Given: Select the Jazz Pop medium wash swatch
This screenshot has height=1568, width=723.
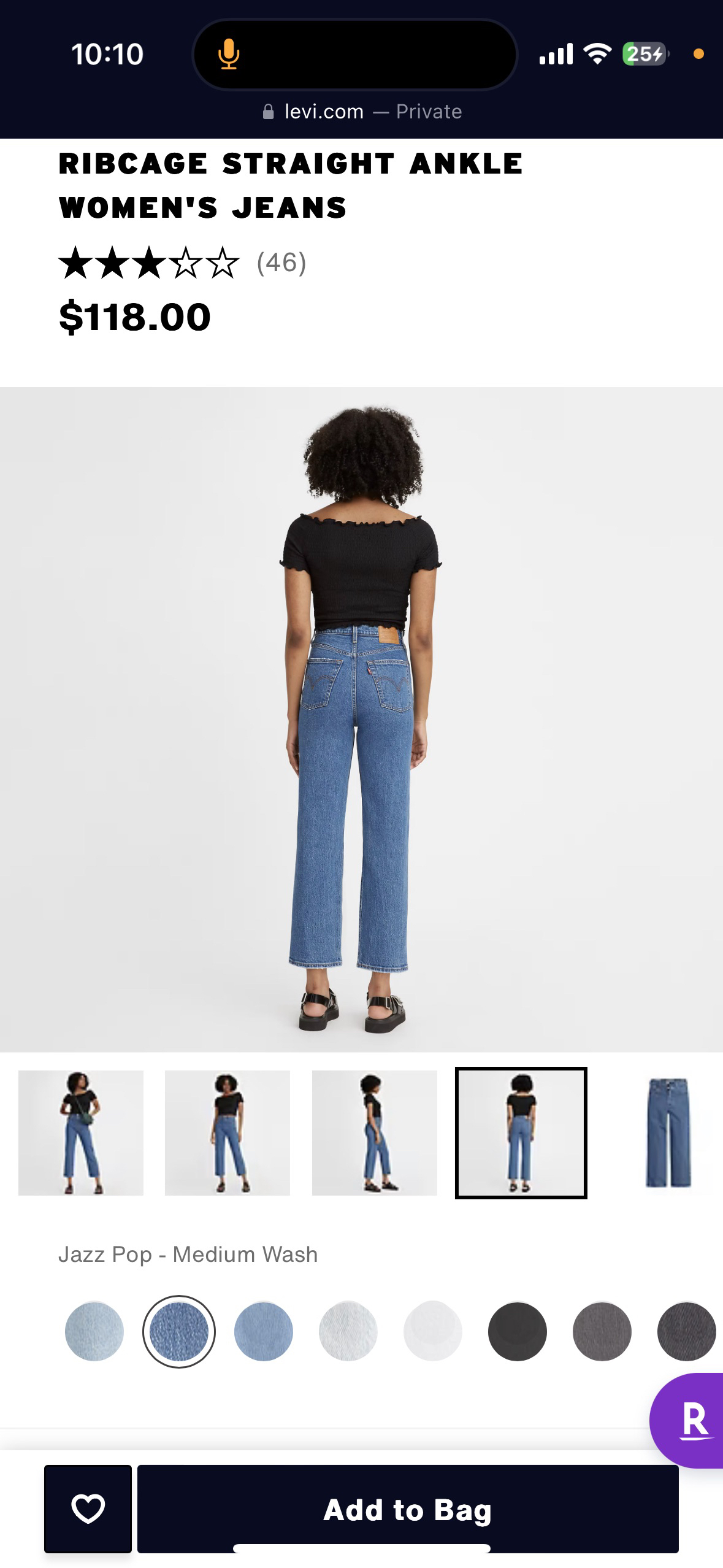Looking at the screenshot, I should pyautogui.click(x=179, y=1331).
